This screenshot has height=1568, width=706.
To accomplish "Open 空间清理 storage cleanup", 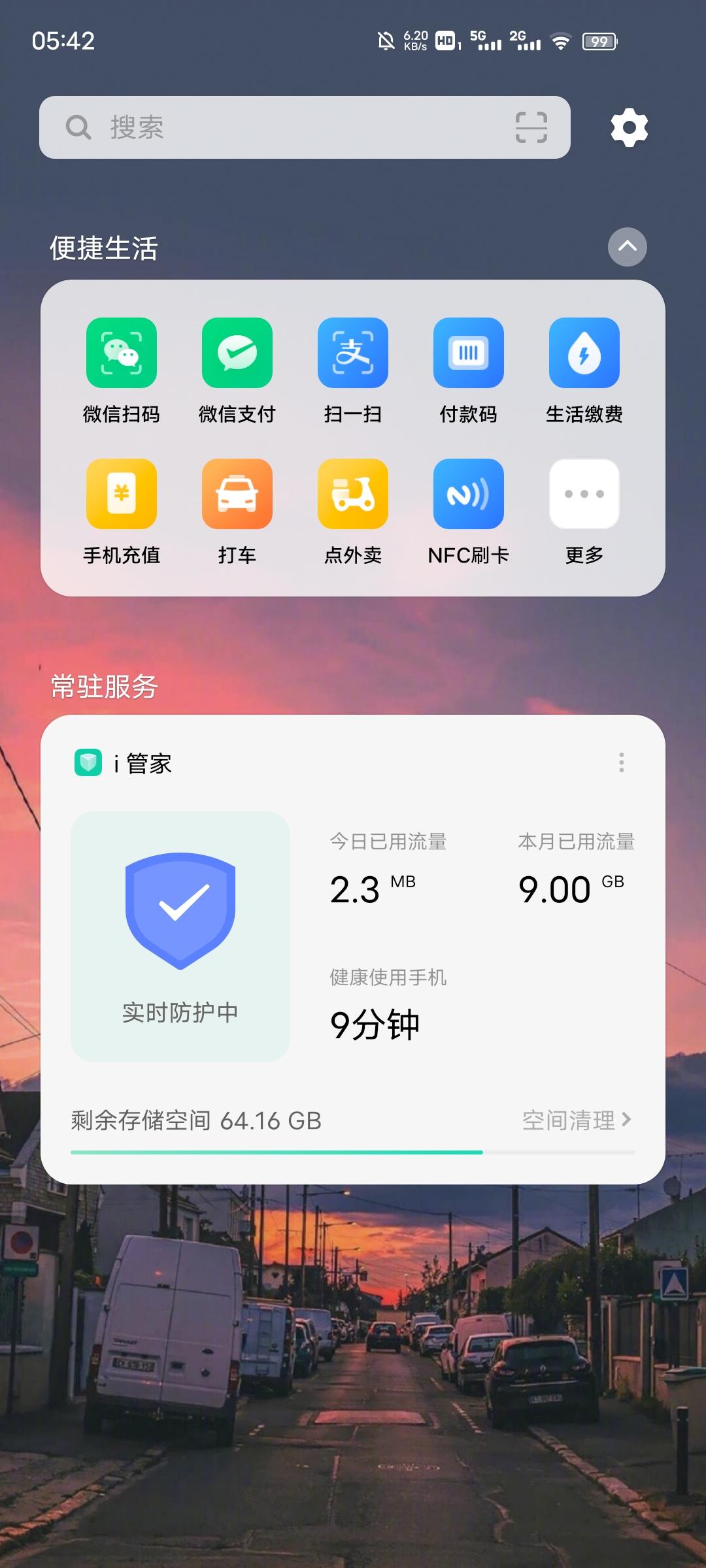I will [575, 1120].
